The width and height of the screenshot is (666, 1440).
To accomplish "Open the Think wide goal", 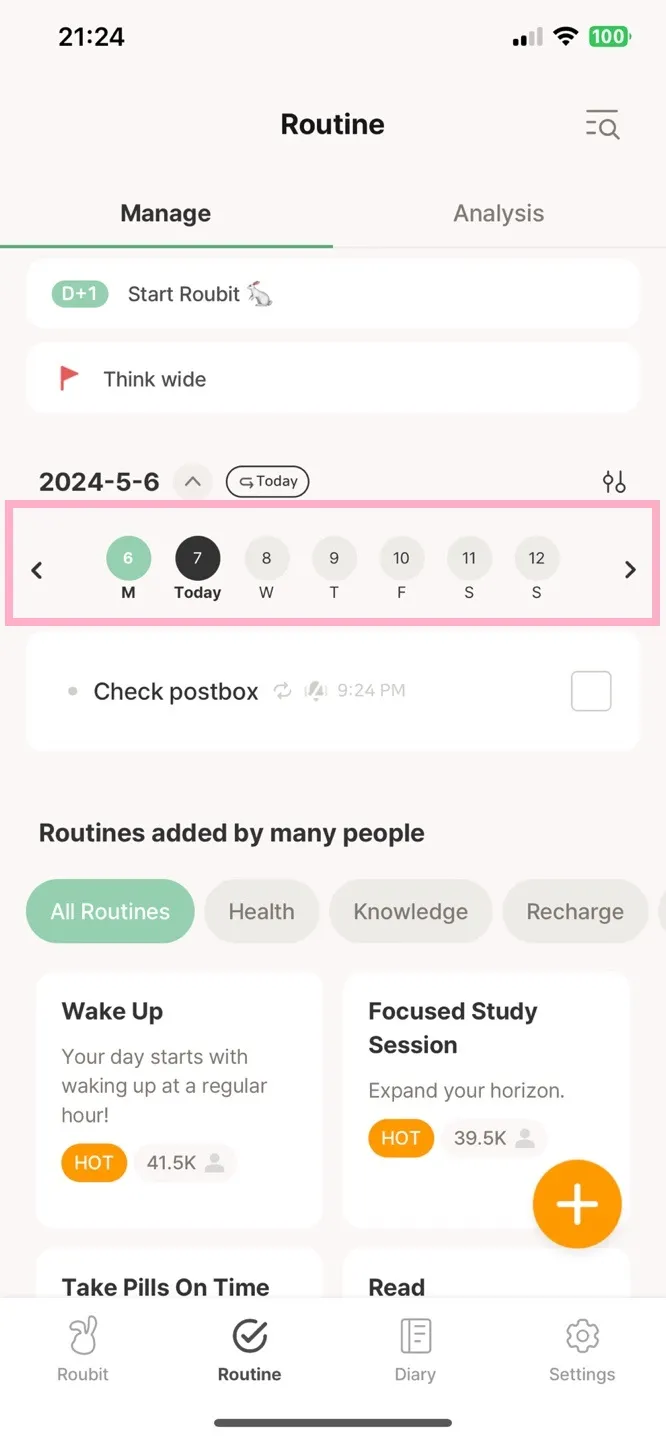I will click(332, 379).
